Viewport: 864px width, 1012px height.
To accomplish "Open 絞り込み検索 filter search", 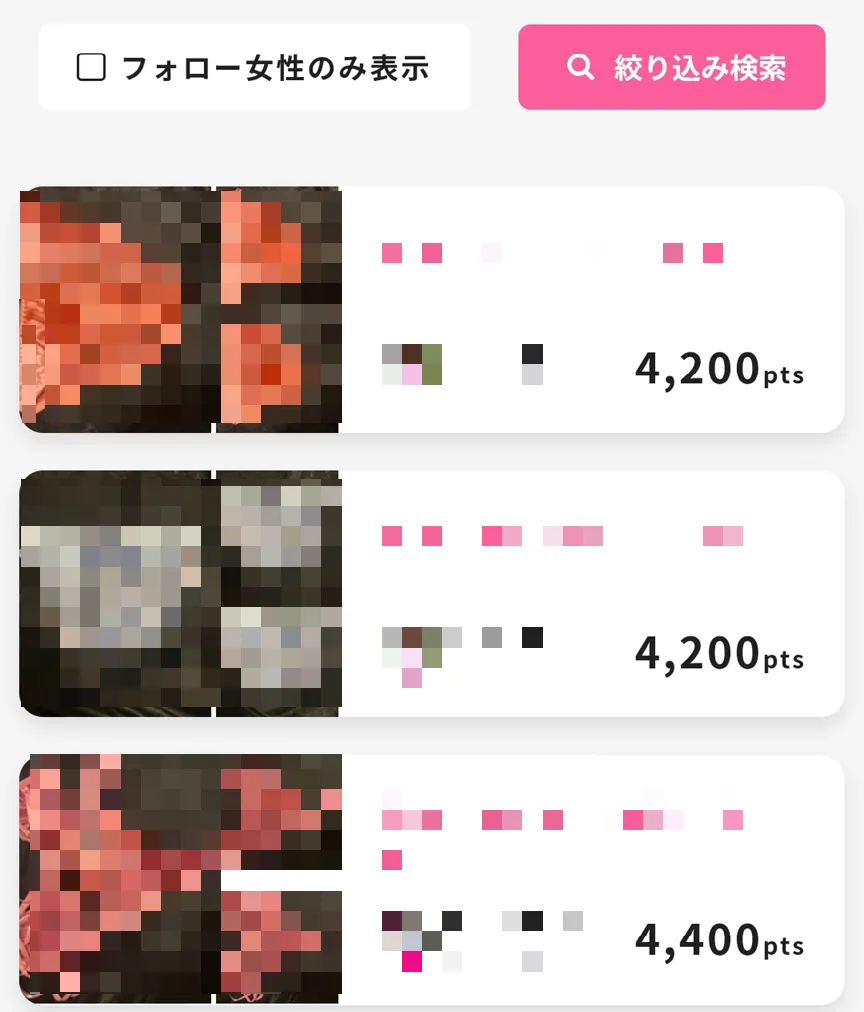I will pyautogui.click(x=671, y=67).
